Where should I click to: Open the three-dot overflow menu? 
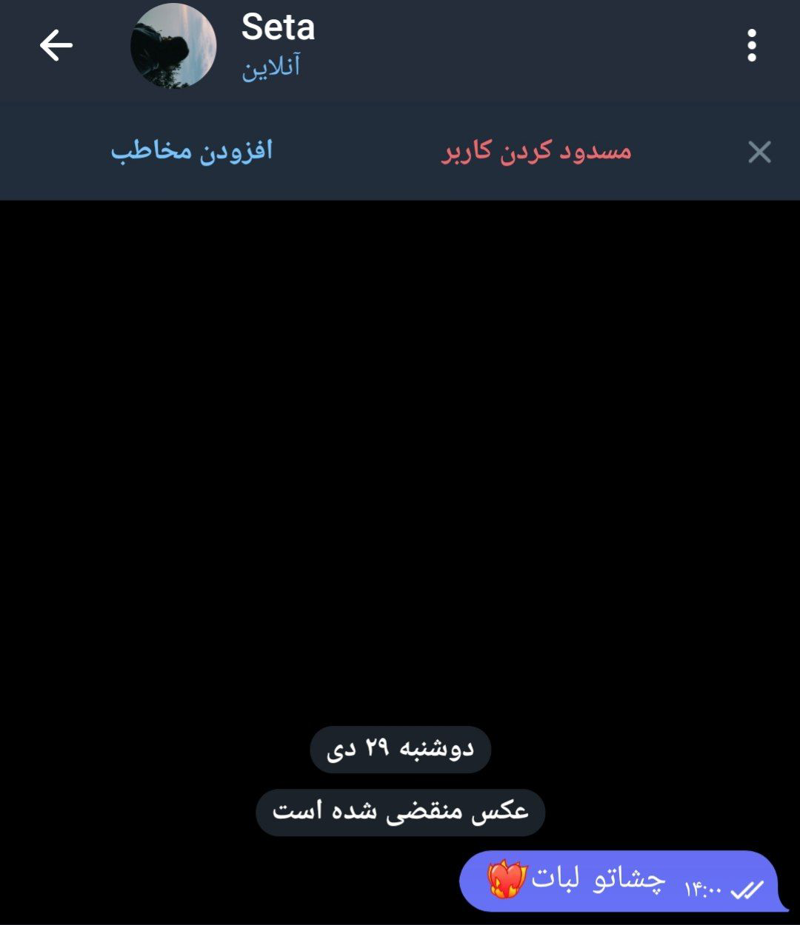(751, 46)
